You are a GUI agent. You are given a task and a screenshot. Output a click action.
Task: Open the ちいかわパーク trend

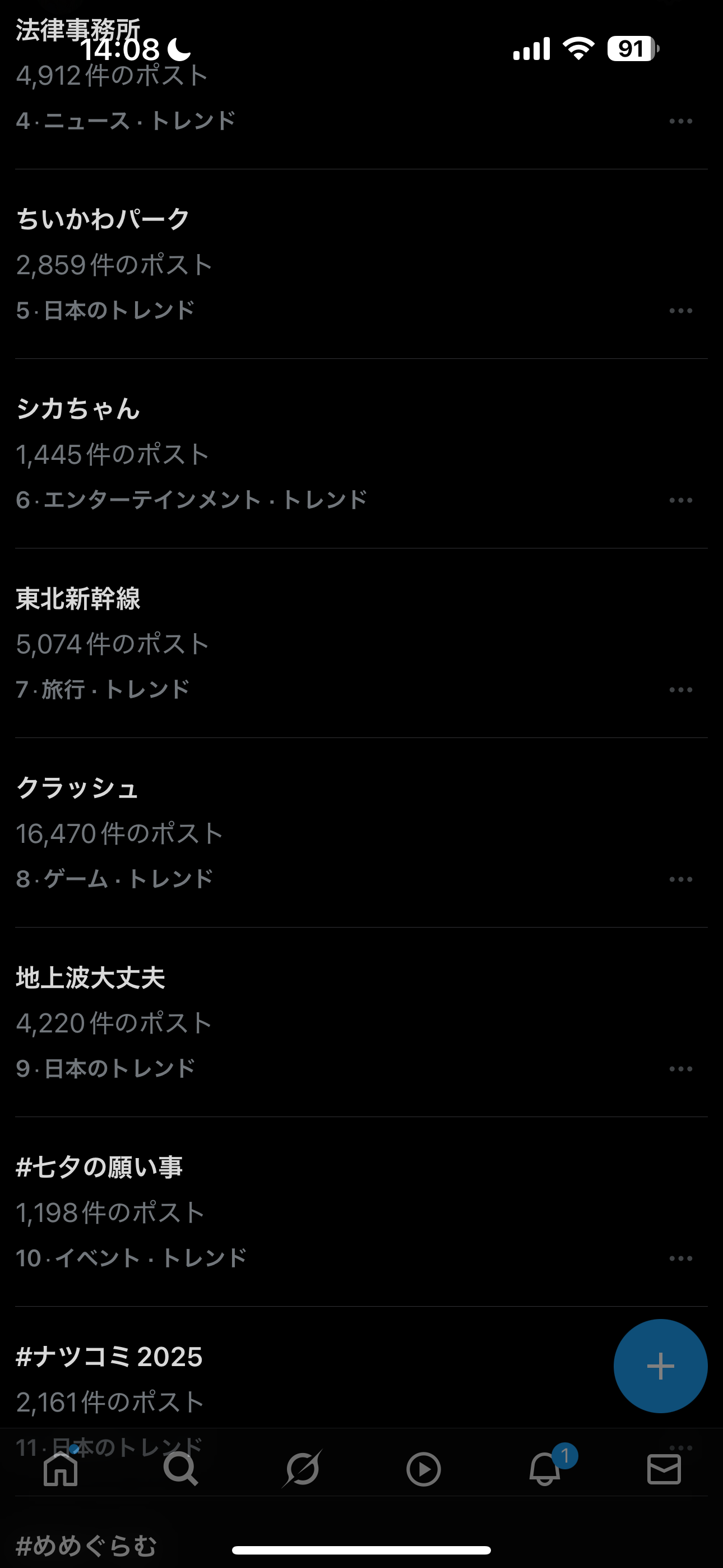pyautogui.click(x=361, y=264)
